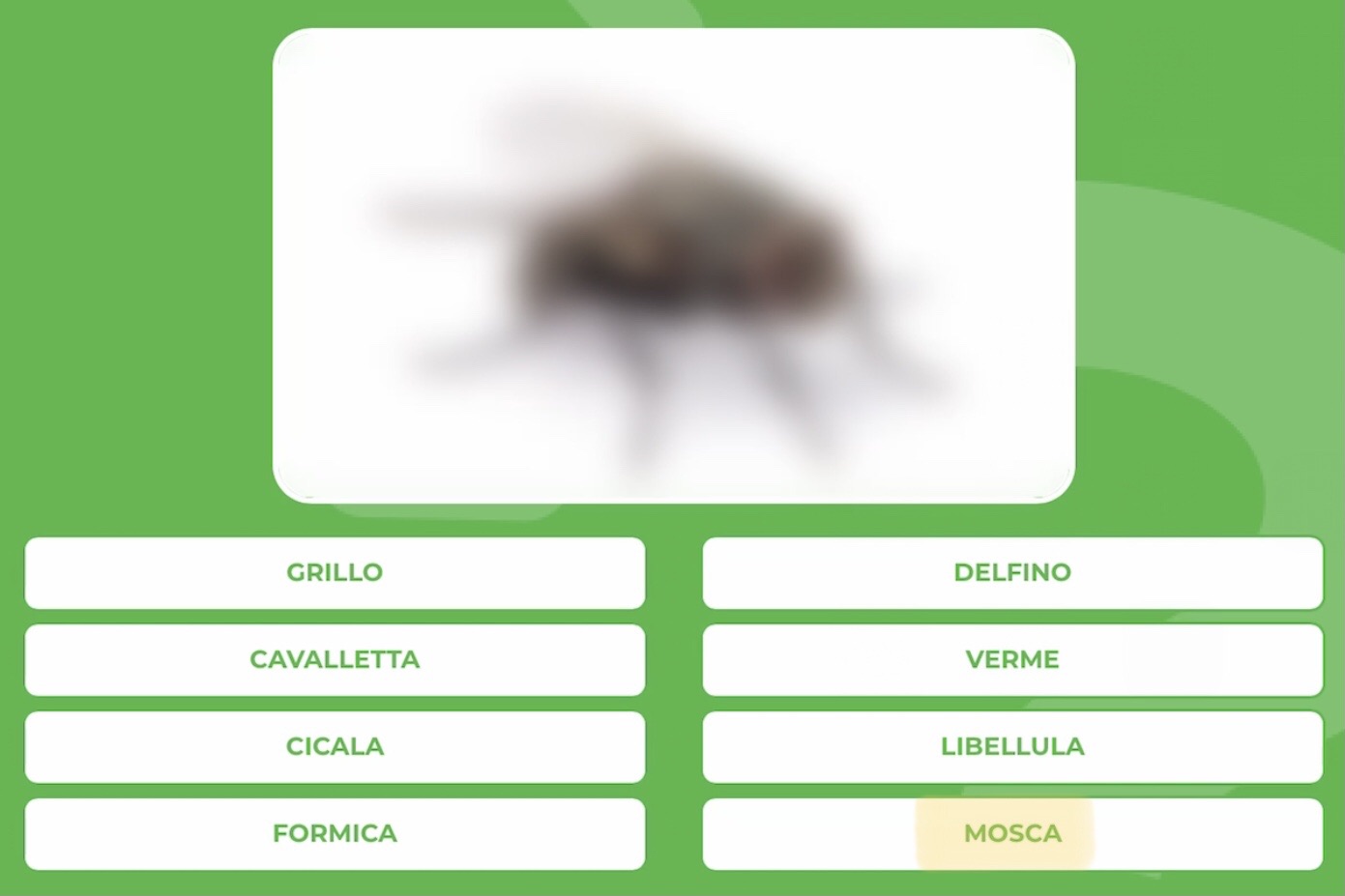Tap the CICALA option
This screenshot has width=1345, height=896.
[335, 746]
